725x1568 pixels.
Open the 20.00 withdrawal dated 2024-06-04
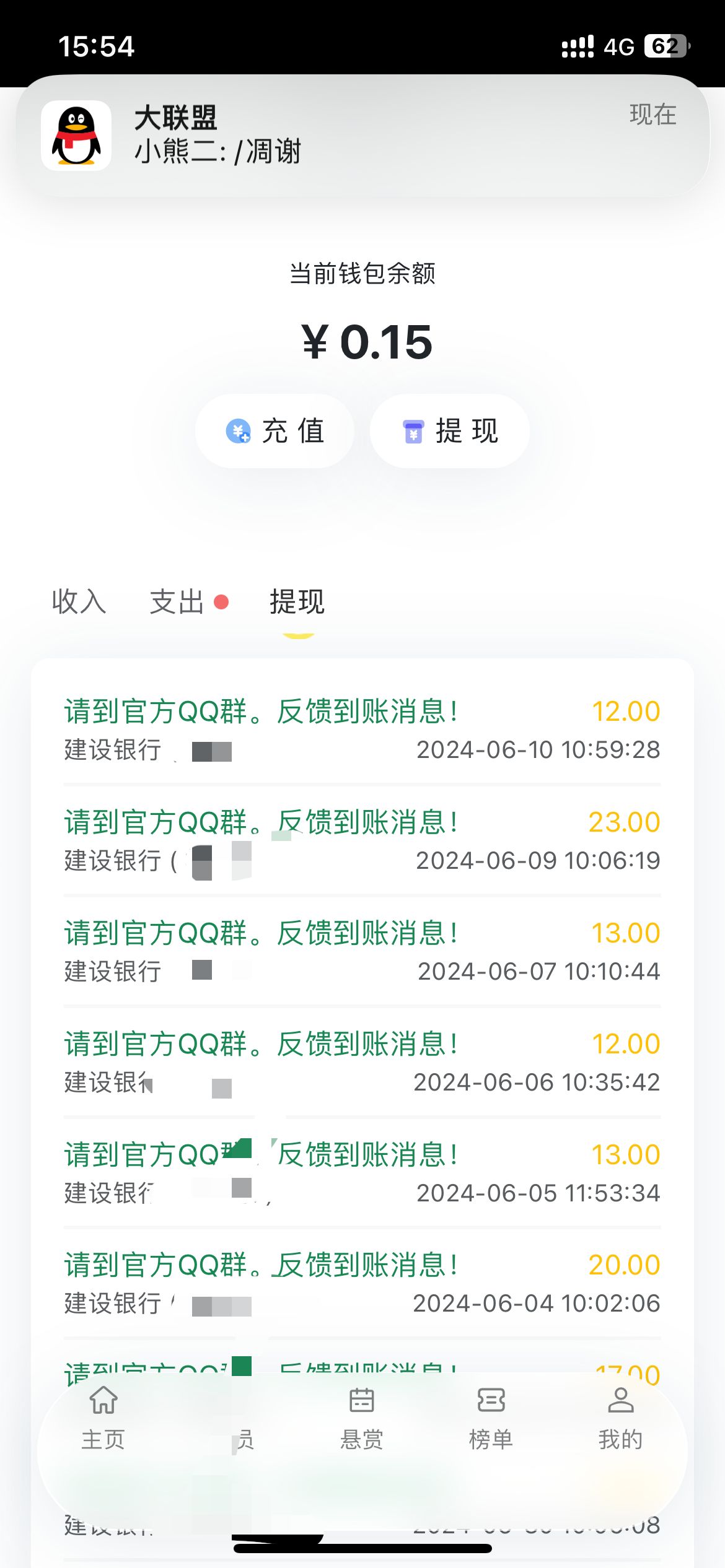362,1283
